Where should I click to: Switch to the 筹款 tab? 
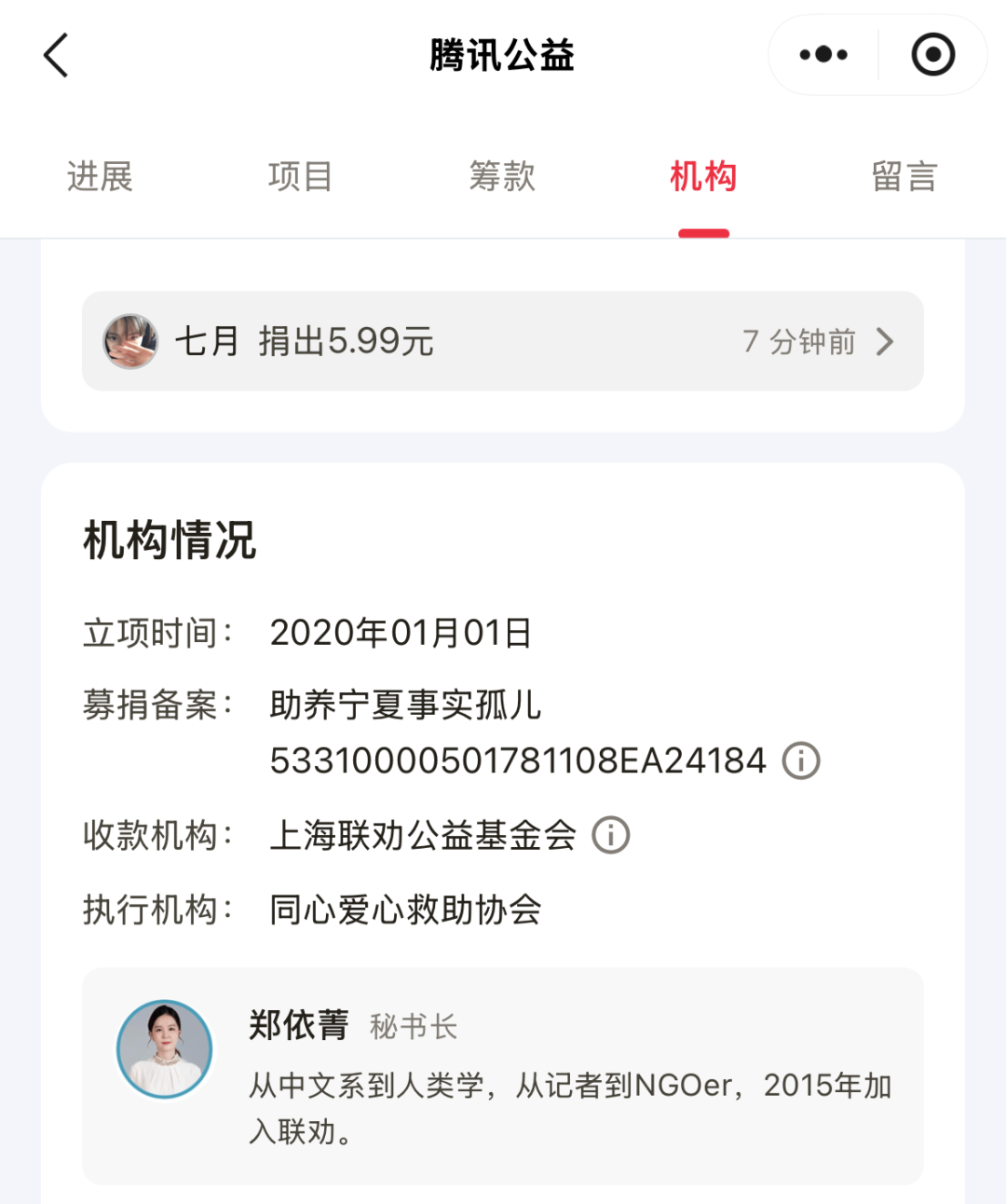(502, 176)
